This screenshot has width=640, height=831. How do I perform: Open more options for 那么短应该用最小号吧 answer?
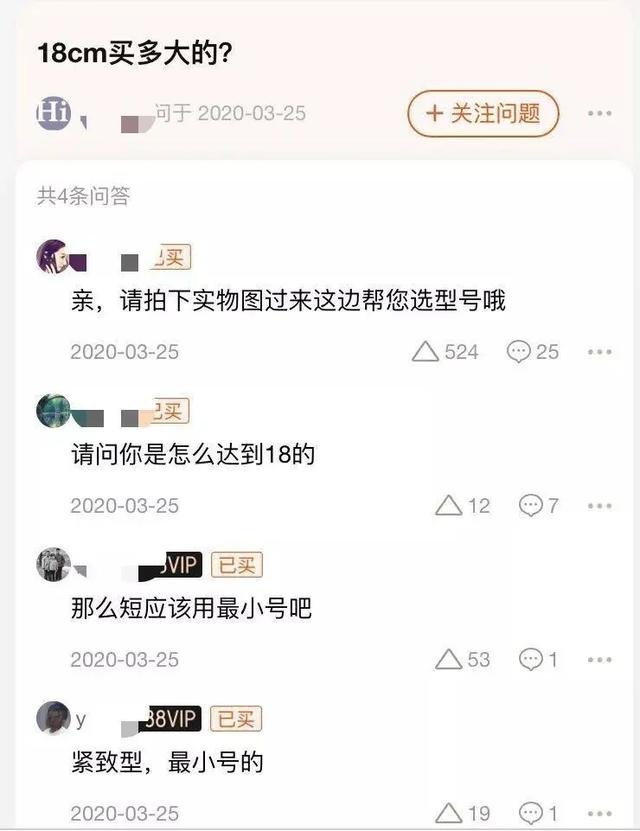599,660
